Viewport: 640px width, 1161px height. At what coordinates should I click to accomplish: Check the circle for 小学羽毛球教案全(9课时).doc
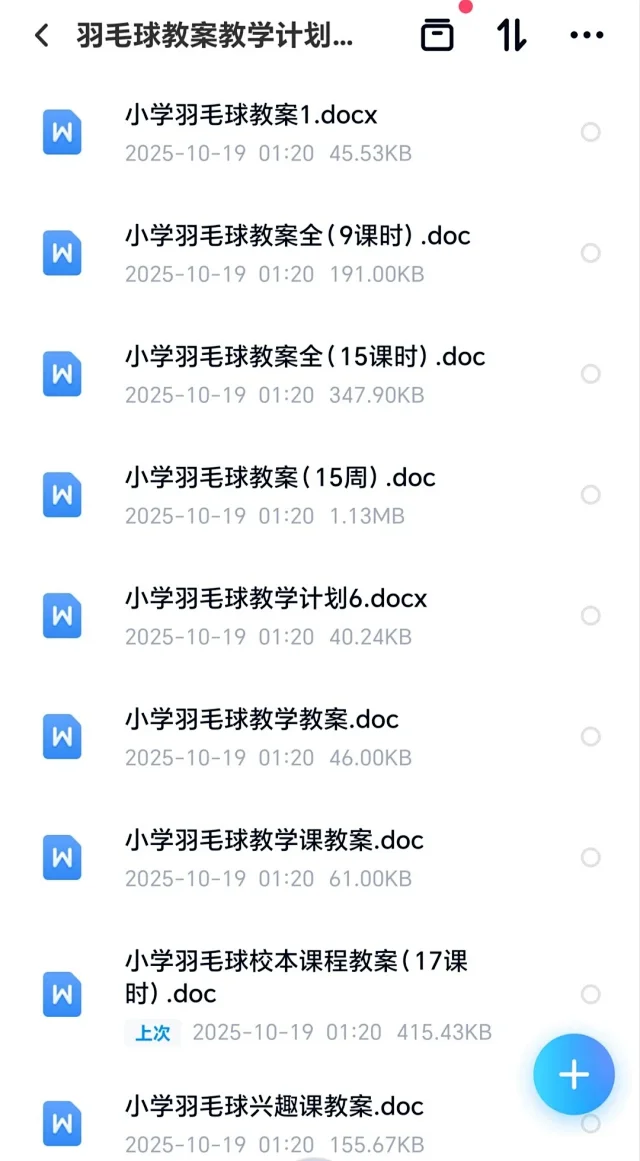click(x=591, y=253)
